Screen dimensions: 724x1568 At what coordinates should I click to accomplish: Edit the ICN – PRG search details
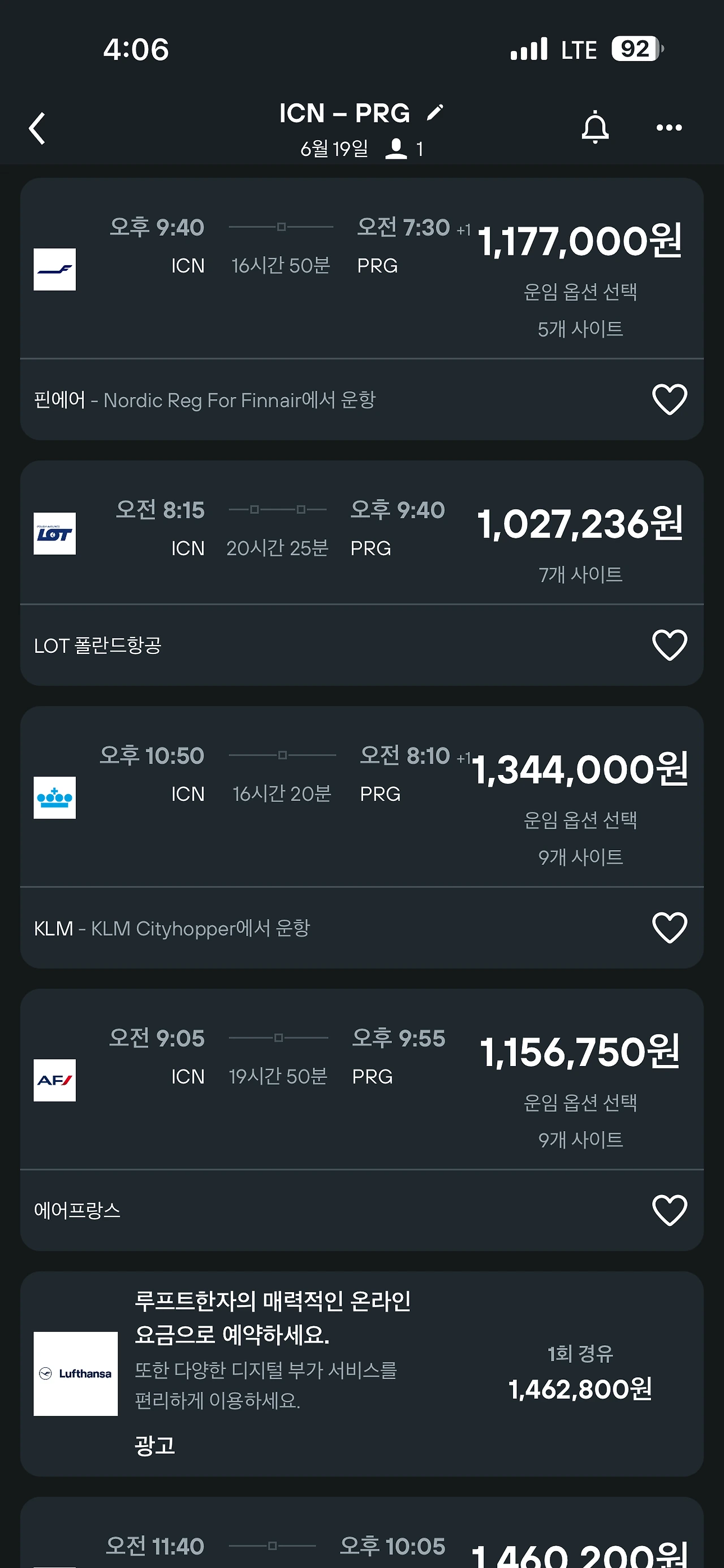(435, 113)
